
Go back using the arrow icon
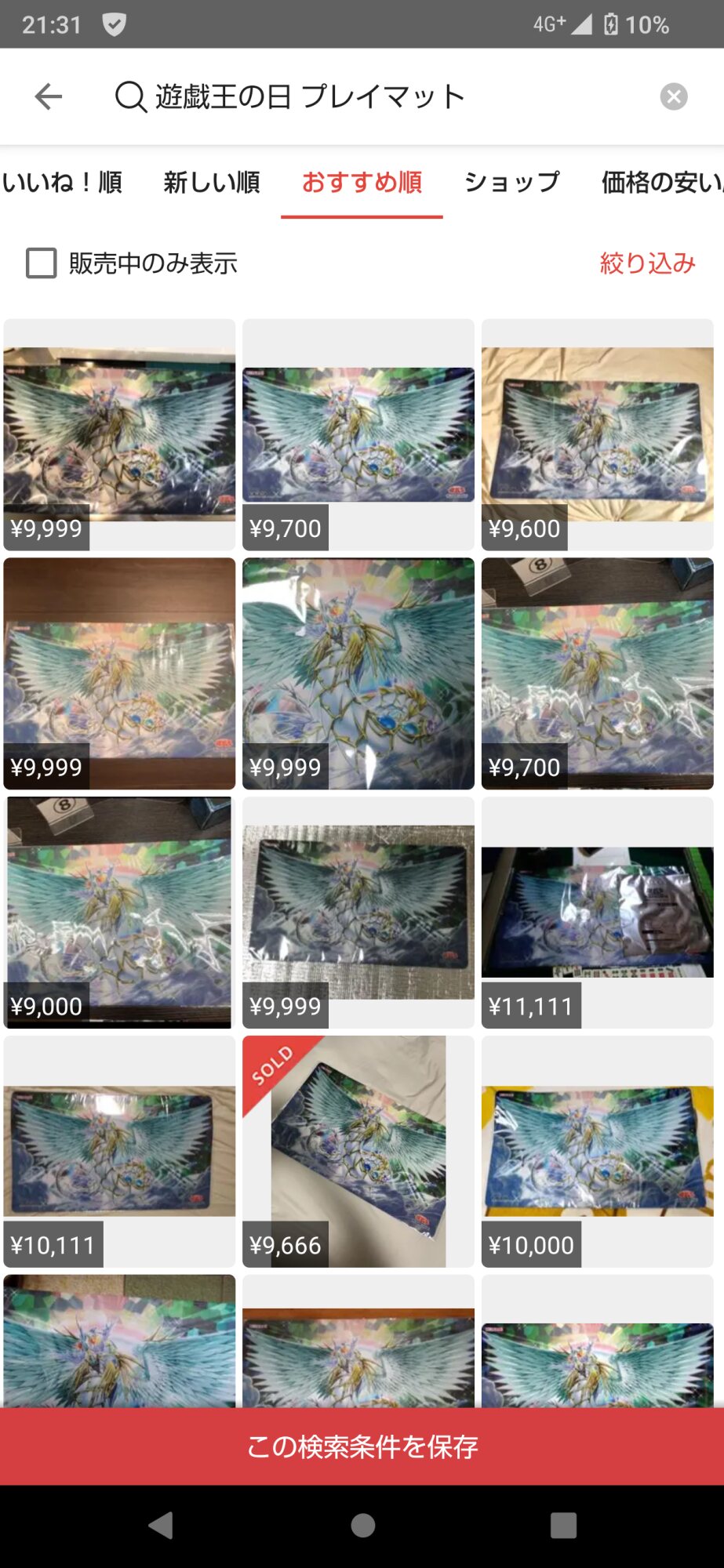(x=49, y=96)
